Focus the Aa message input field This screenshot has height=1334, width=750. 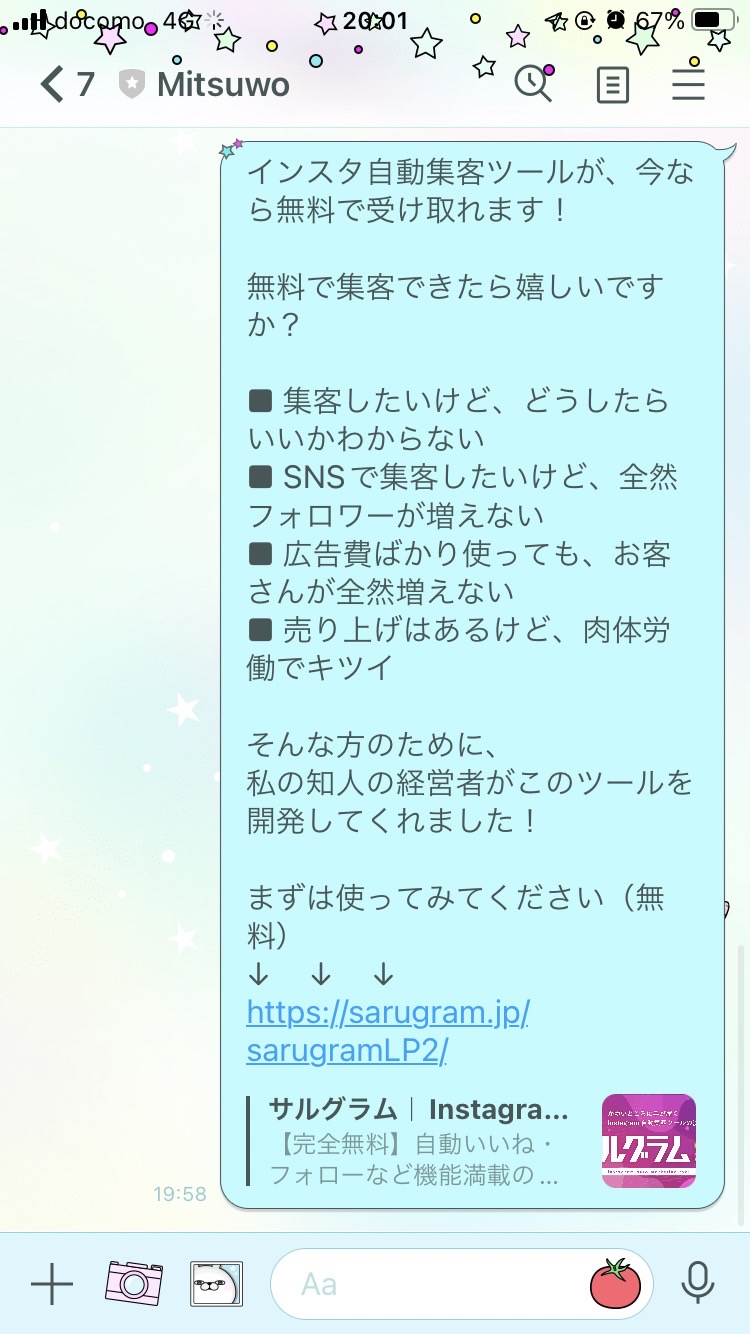[430, 1284]
